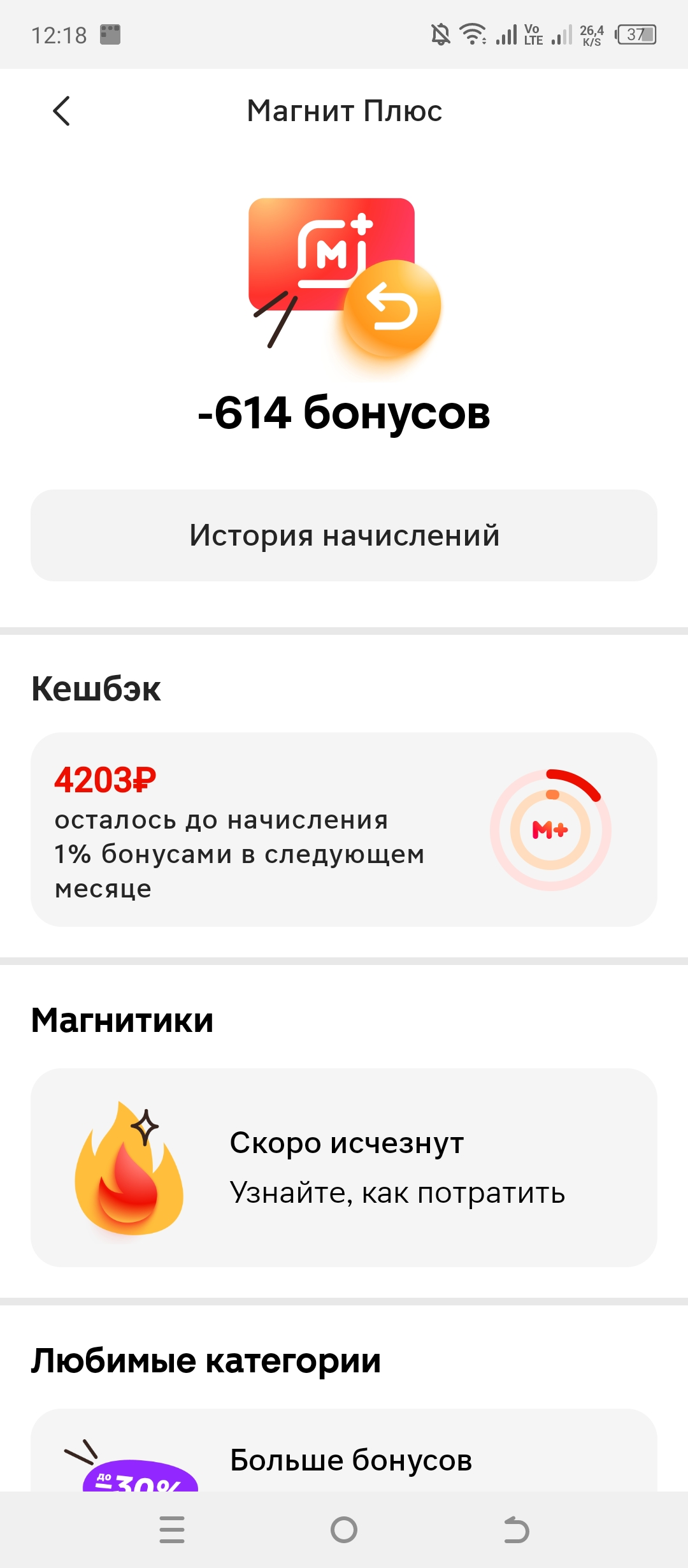The image size is (688, 1568).
Task: Open the Скоро исчезнут магнитики card
Action: point(344,1168)
